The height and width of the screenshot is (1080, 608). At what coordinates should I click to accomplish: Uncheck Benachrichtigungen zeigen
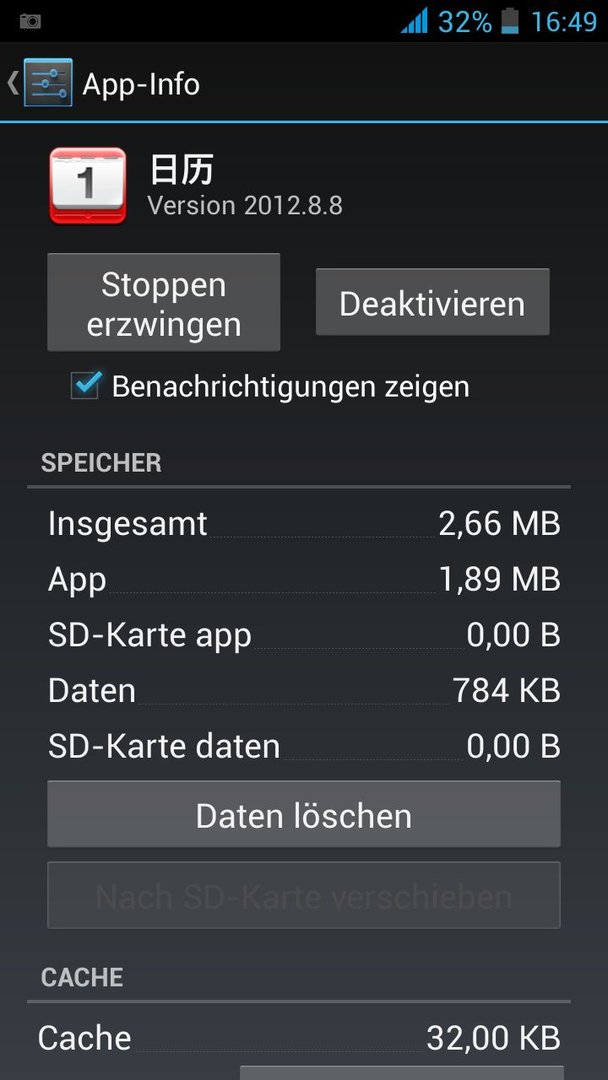point(86,386)
